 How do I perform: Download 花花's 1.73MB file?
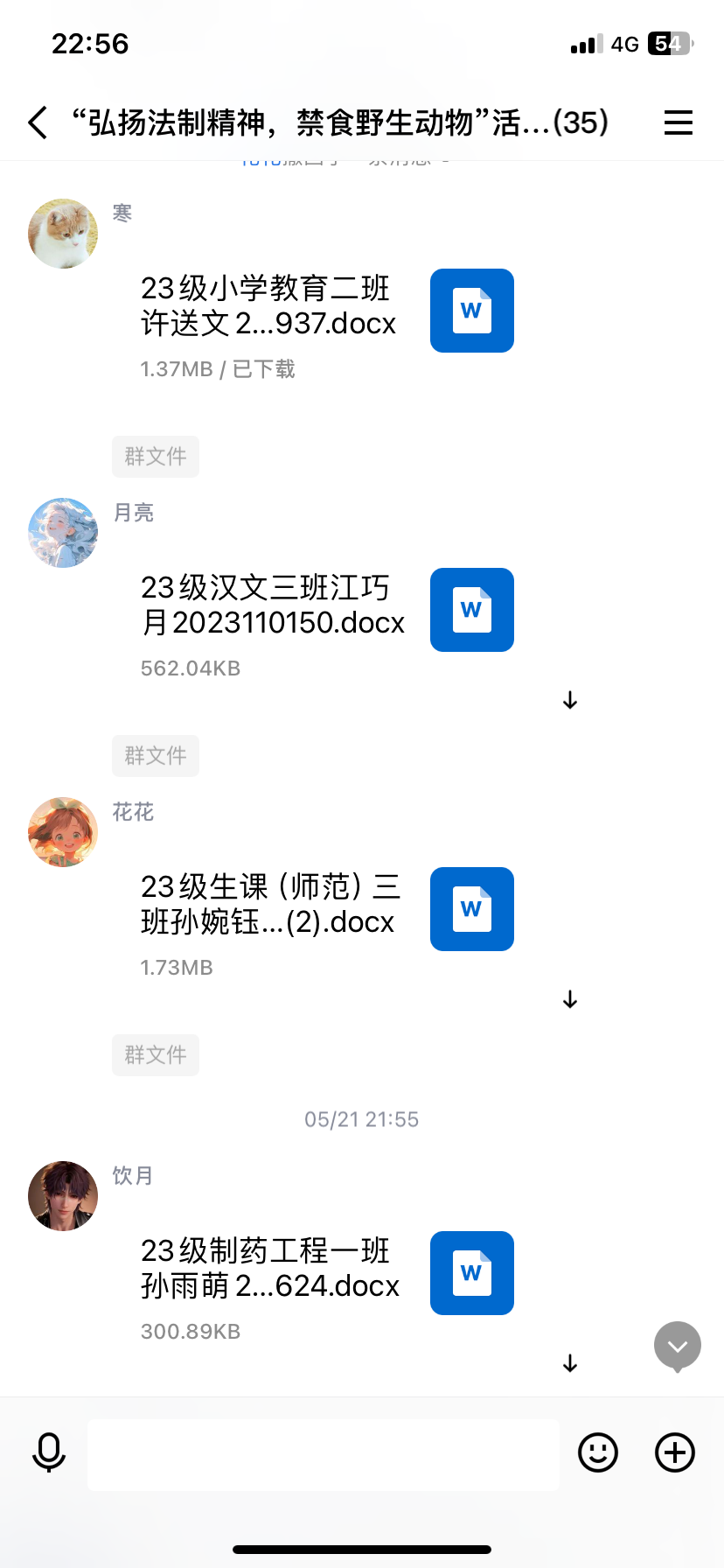tap(570, 999)
